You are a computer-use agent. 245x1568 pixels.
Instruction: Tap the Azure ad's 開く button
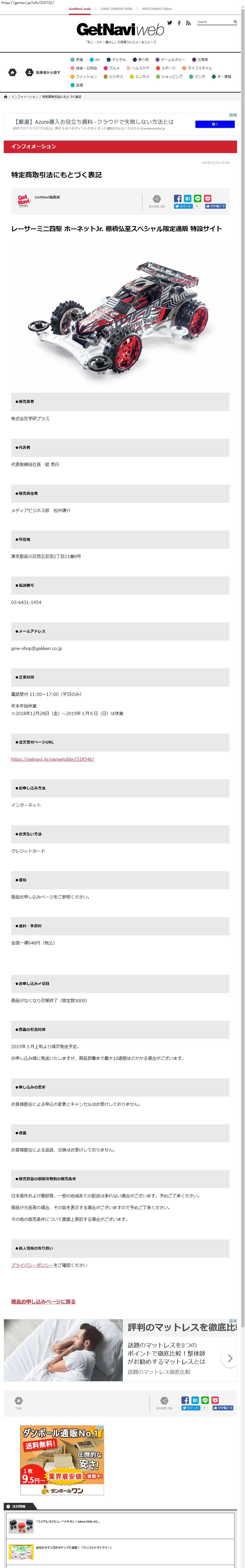pyautogui.click(x=215, y=124)
